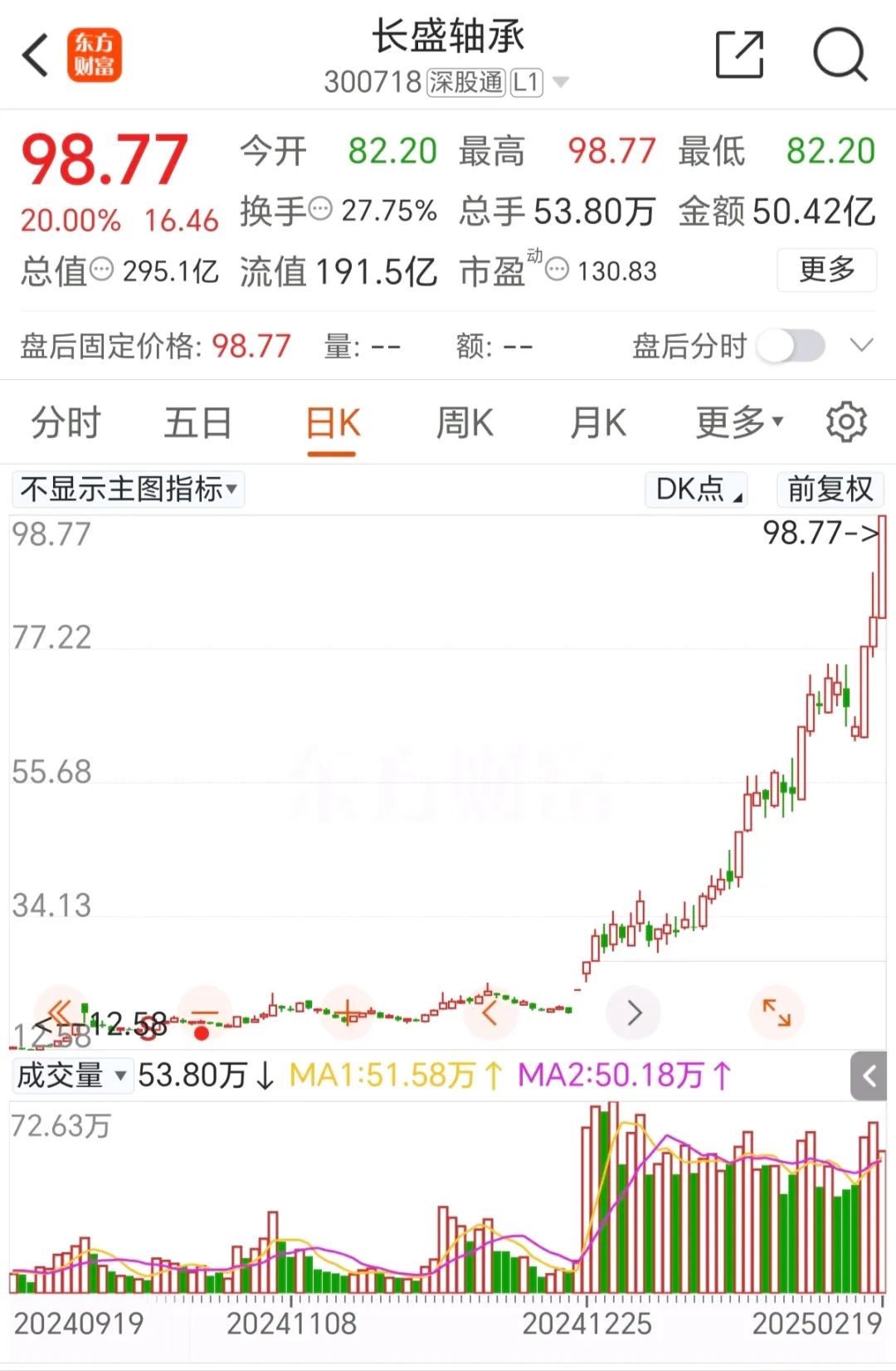This screenshot has width=896, height=1371.
Task: Expand the chart to fullscreen
Action: [x=777, y=1012]
